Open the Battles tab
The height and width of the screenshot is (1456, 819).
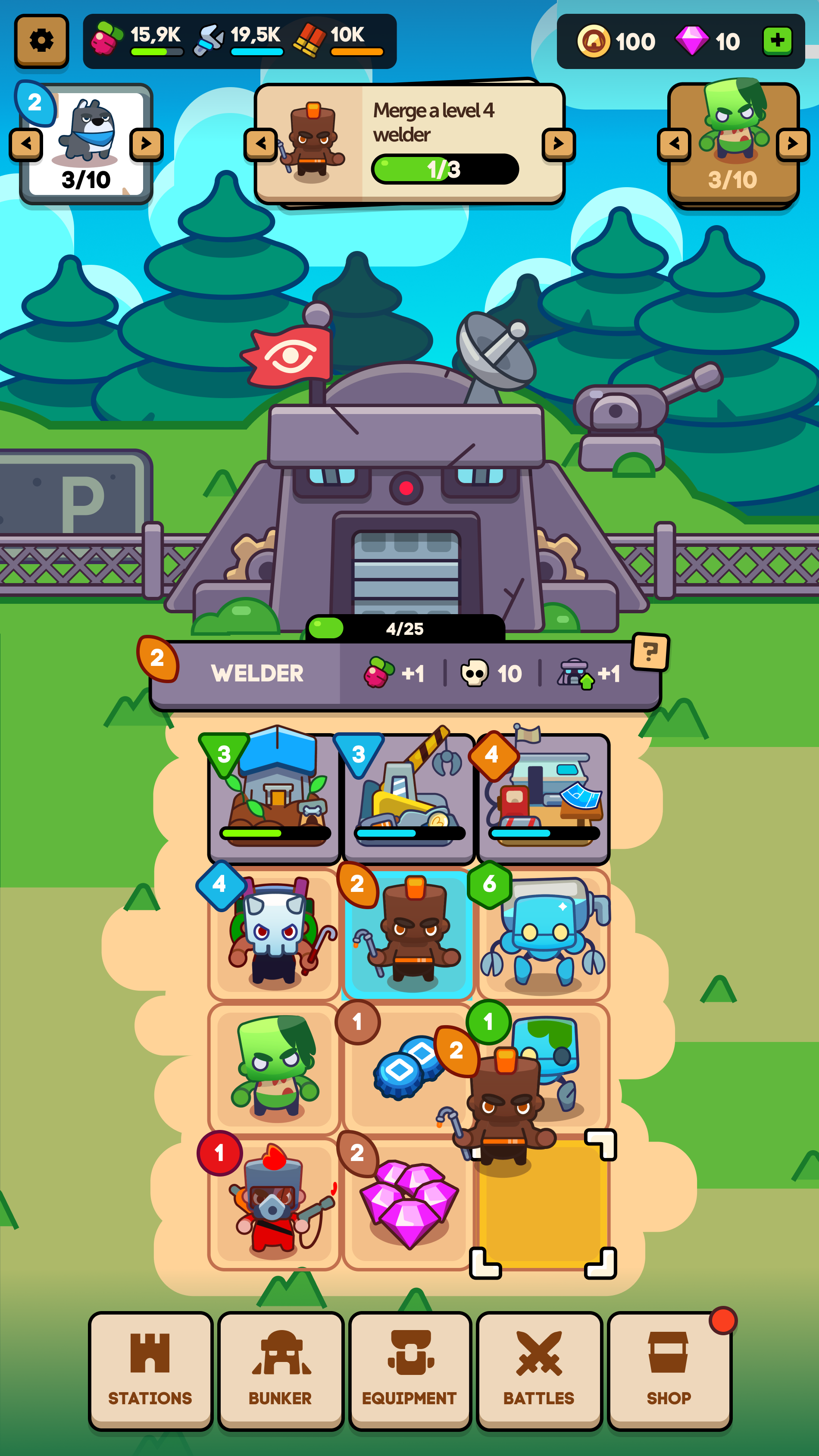[539, 1370]
